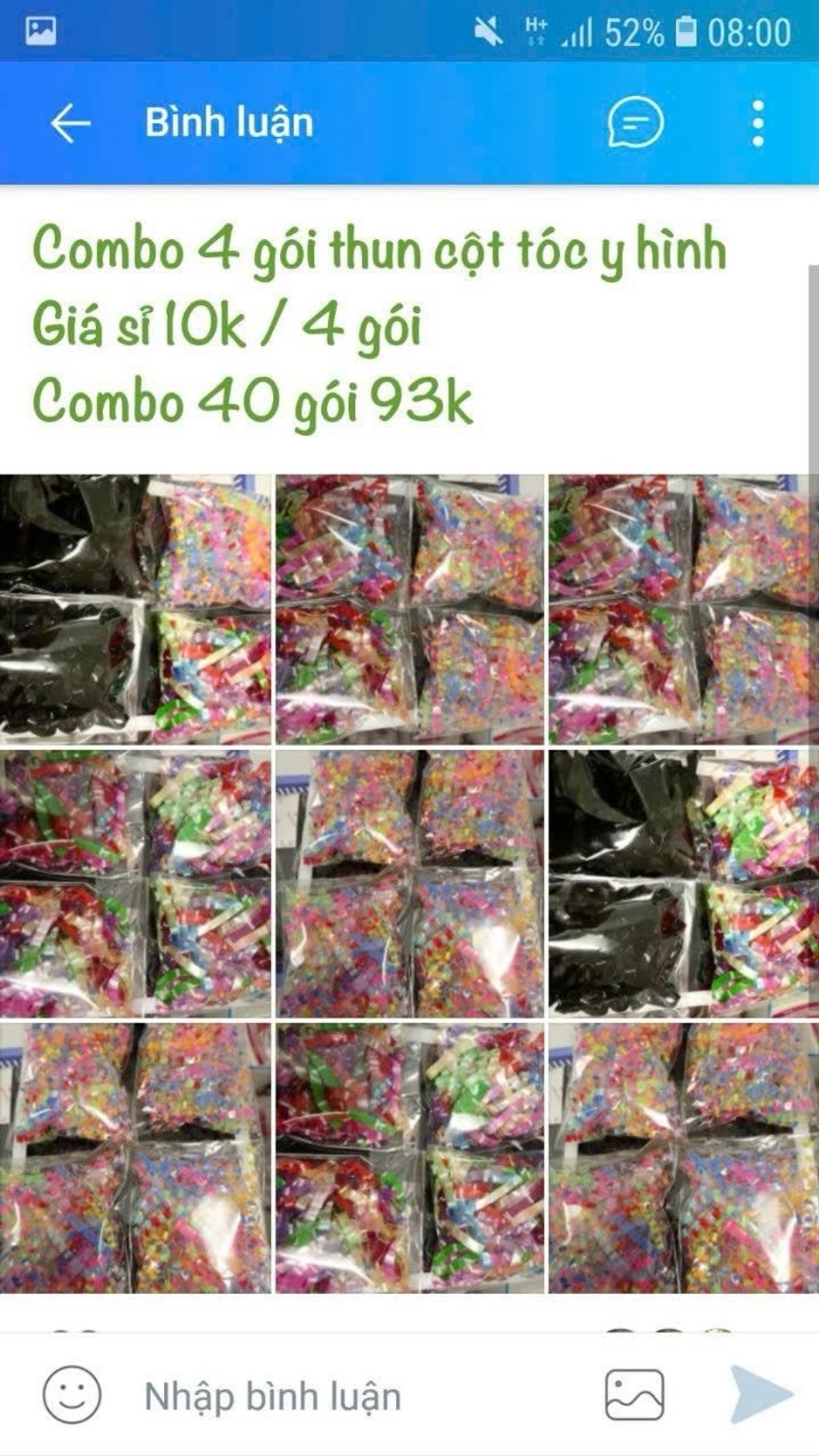Open the three-dot overflow menu
This screenshot has height=1456, width=819.
point(758,124)
